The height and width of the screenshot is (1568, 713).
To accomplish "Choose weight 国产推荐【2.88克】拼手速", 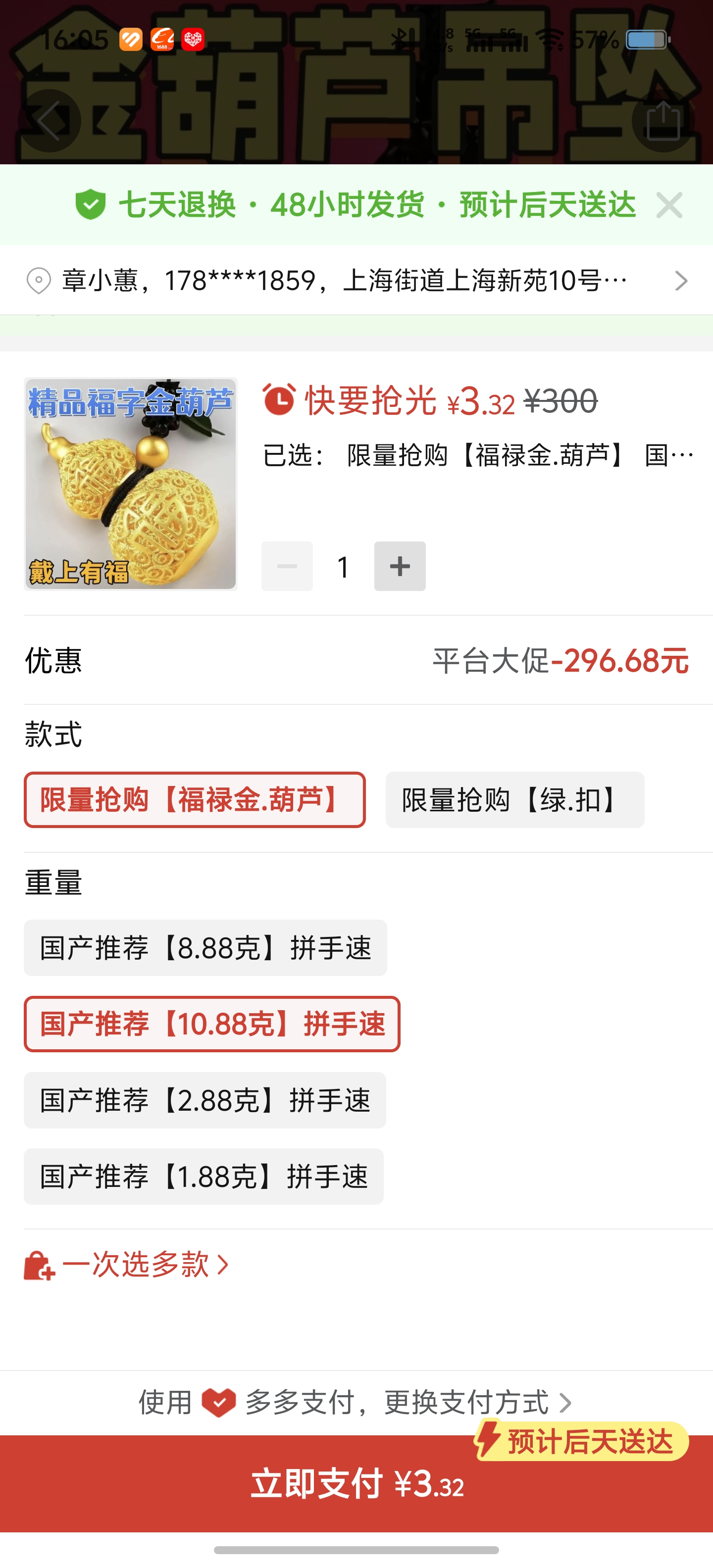I will pyautogui.click(x=204, y=1100).
